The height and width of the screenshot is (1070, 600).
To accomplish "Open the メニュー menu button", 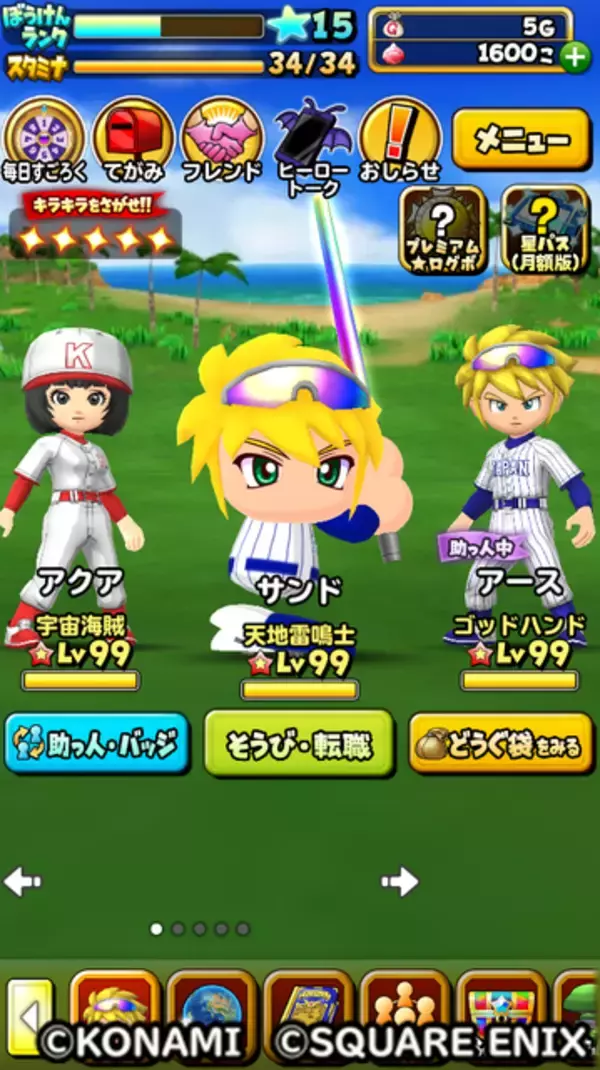I will click(521, 139).
